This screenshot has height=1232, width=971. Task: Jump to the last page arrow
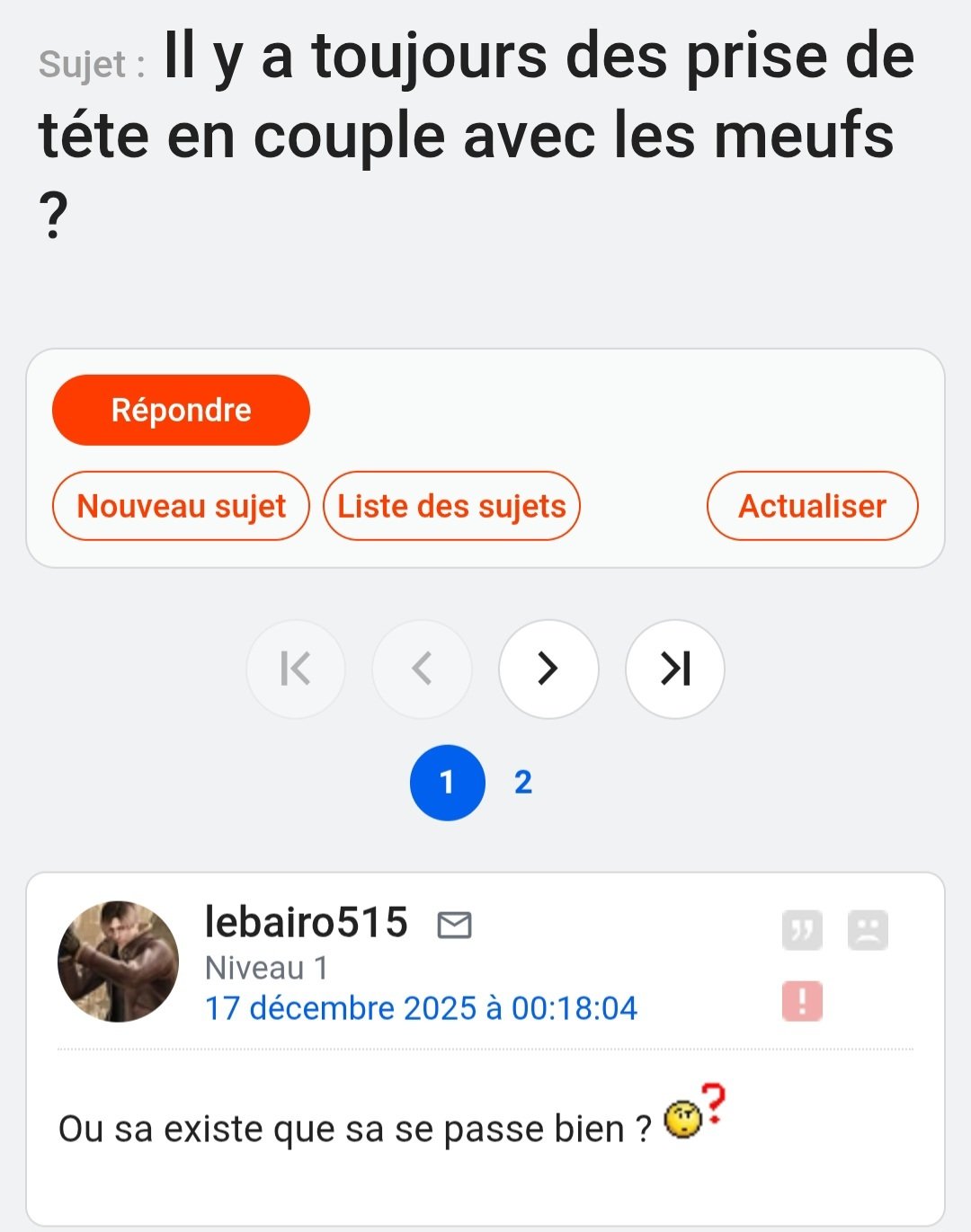coord(674,669)
